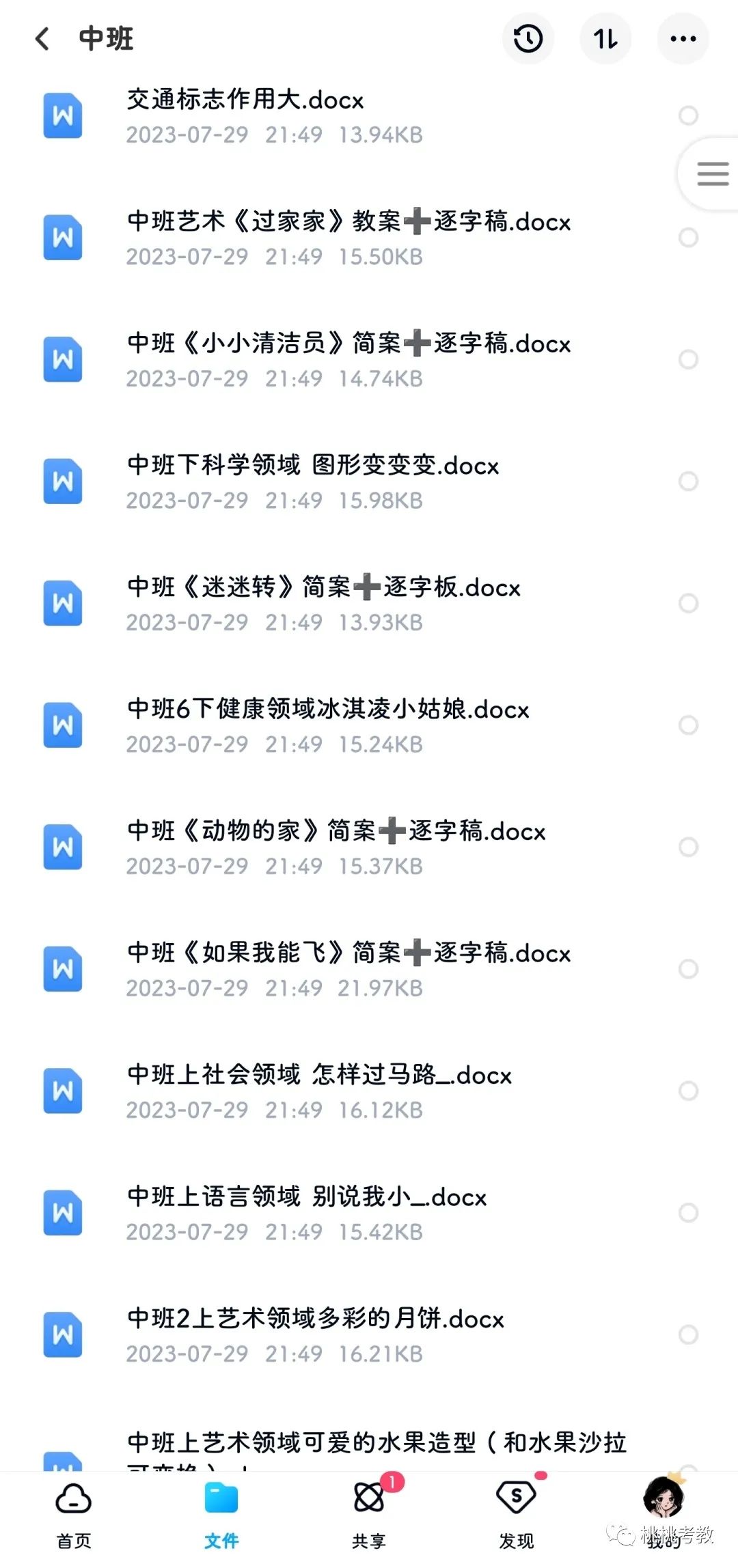Select the checkbox for 中班艺术《过家家》教案

(688, 238)
